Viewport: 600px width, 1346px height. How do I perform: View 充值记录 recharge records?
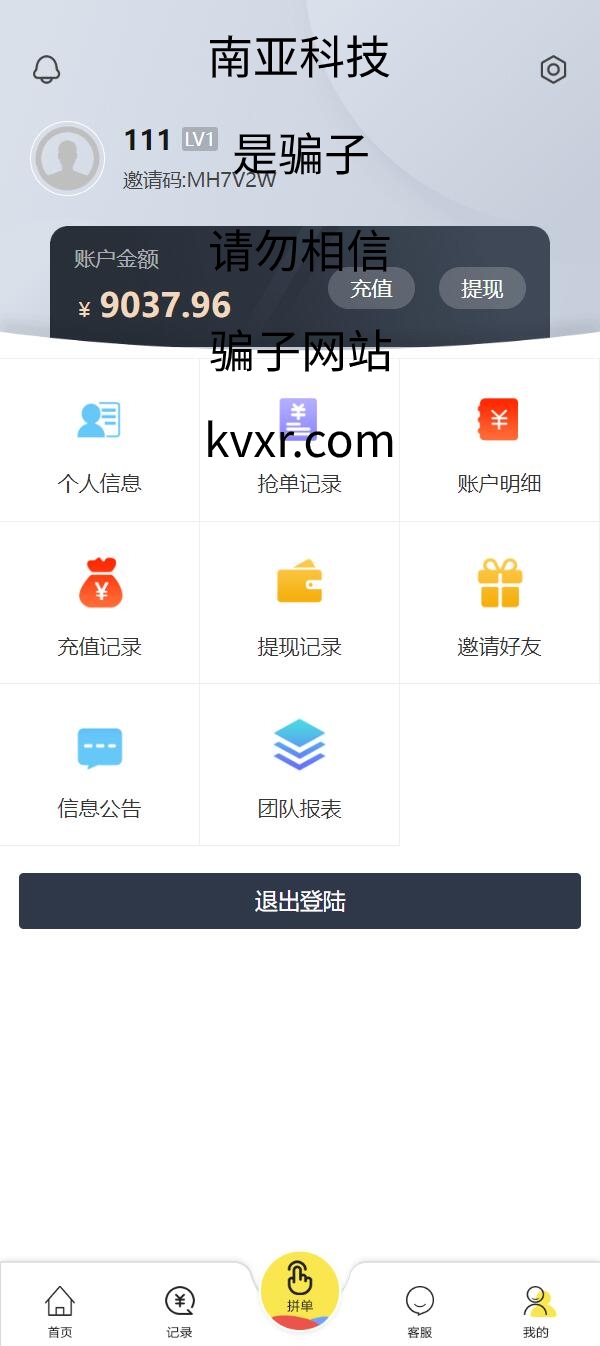[99, 604]
